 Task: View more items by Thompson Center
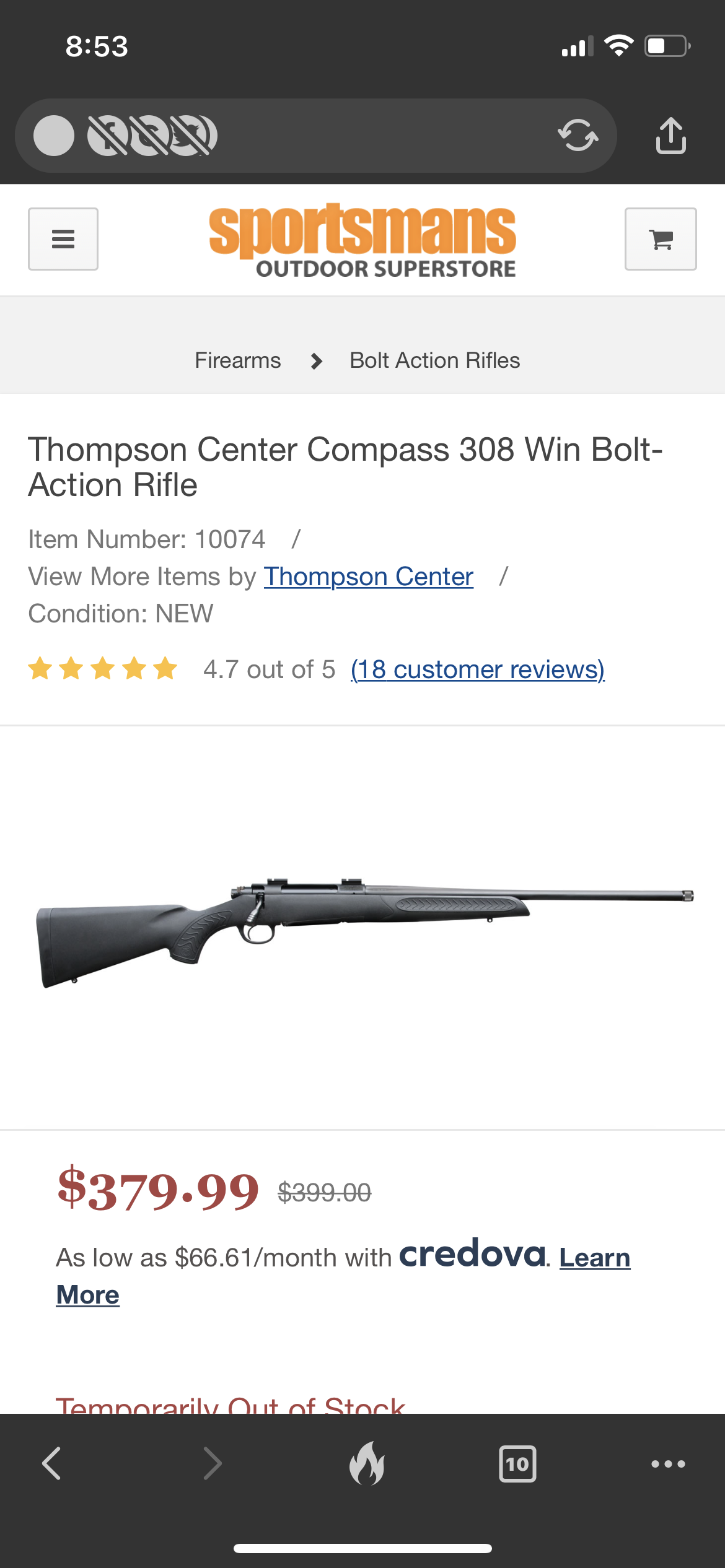369,577
